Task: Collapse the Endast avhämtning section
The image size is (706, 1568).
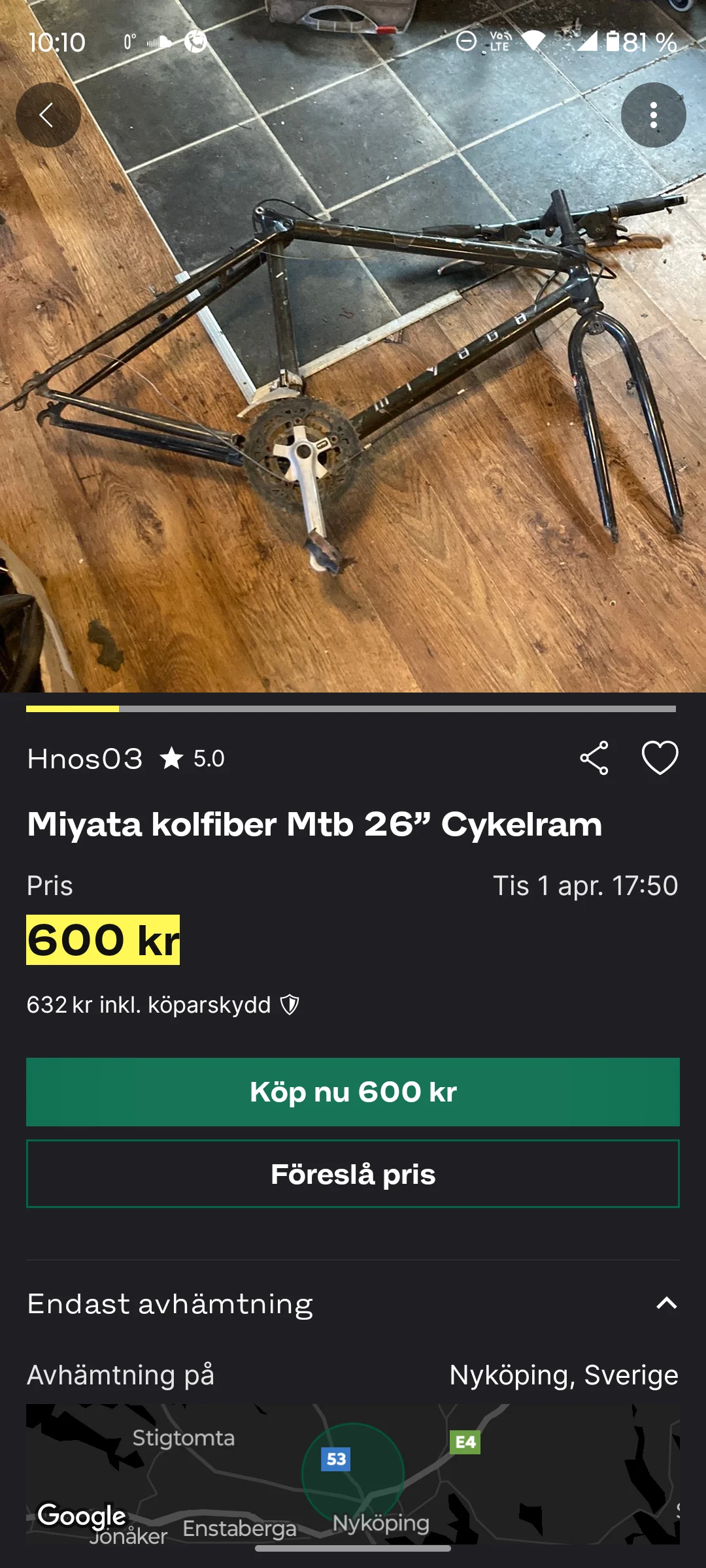Action: [x=666, y=1303]
